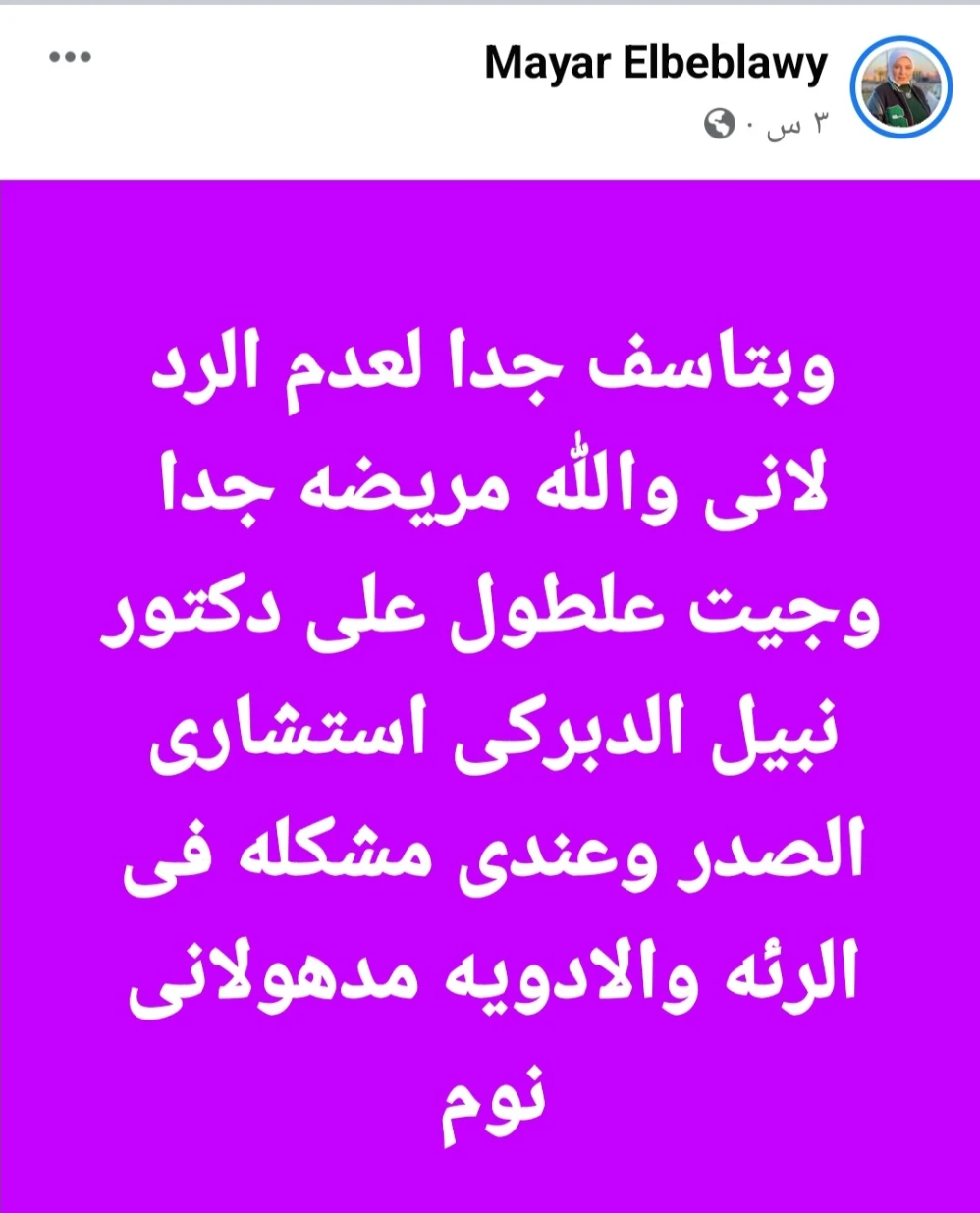Open the purple text post
The image size is (980, 1213).
tap(490, 688)
